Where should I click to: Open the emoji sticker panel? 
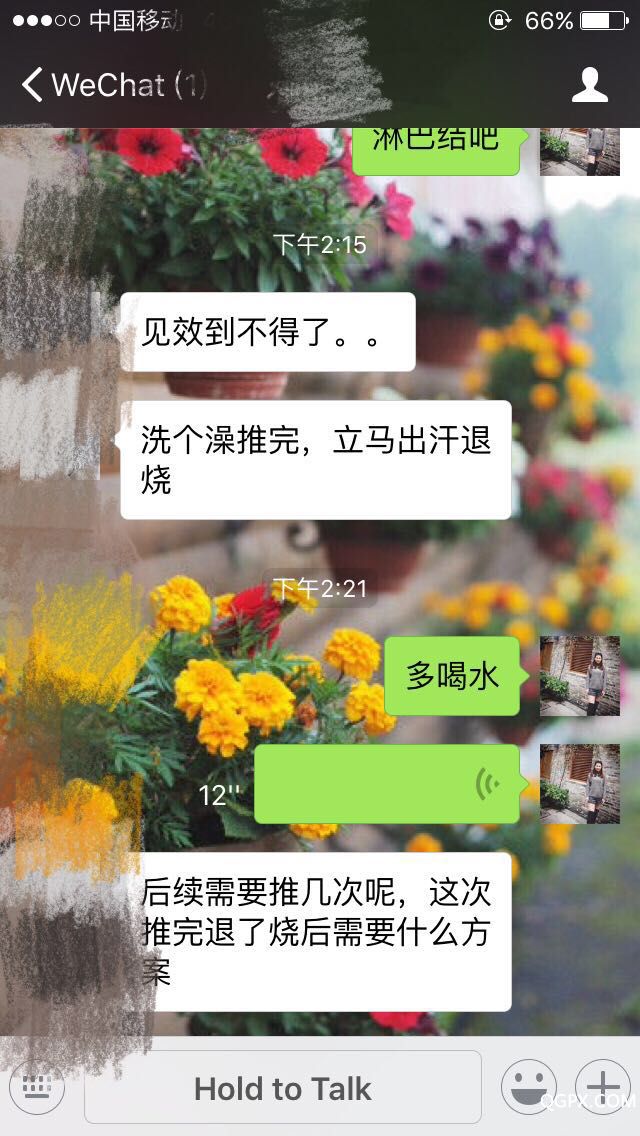pyautogui.click(x=528, y=1088)
